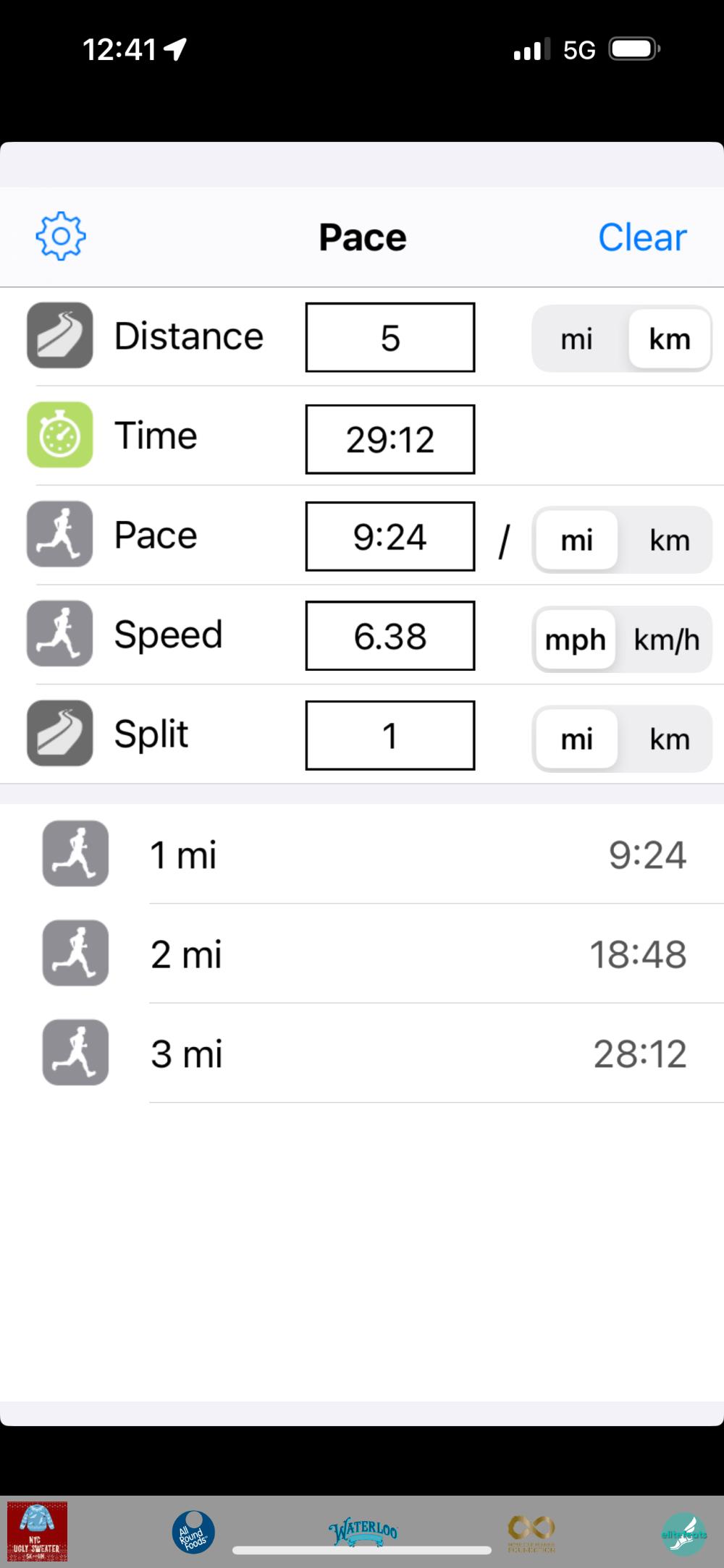Clear all pace calculator values
The width and height of the screenshot is (724, 1568).
click(641, 237)
